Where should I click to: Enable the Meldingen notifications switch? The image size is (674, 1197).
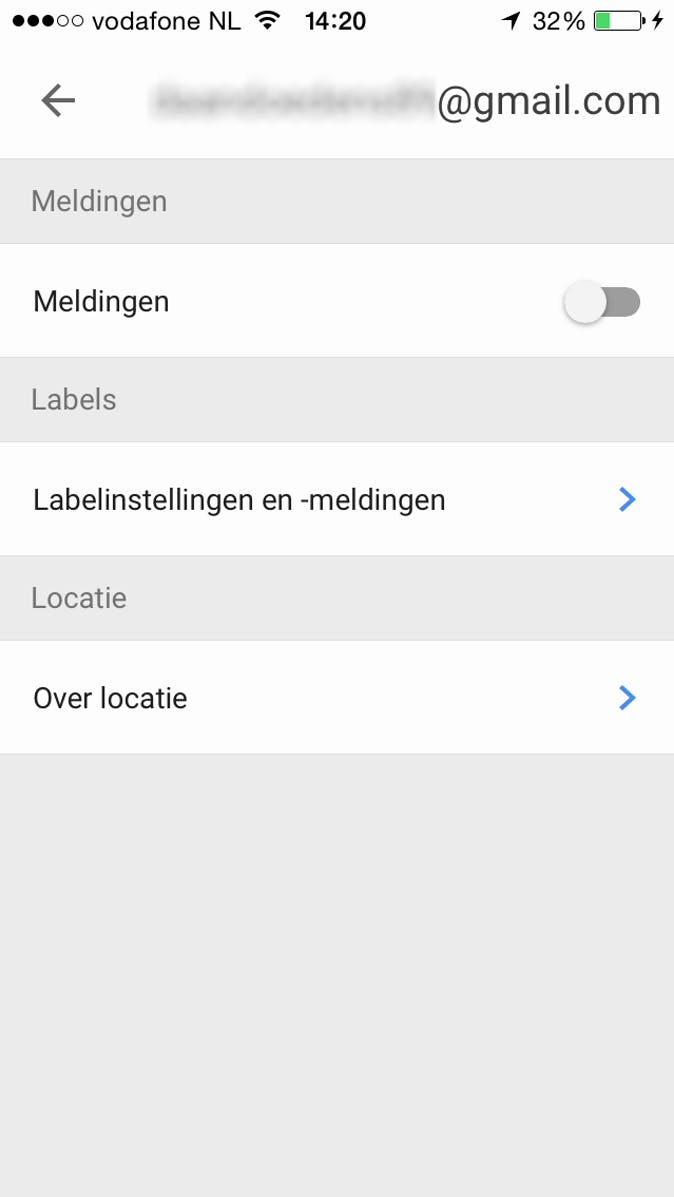pyautogui.click(x=602, y=302)
